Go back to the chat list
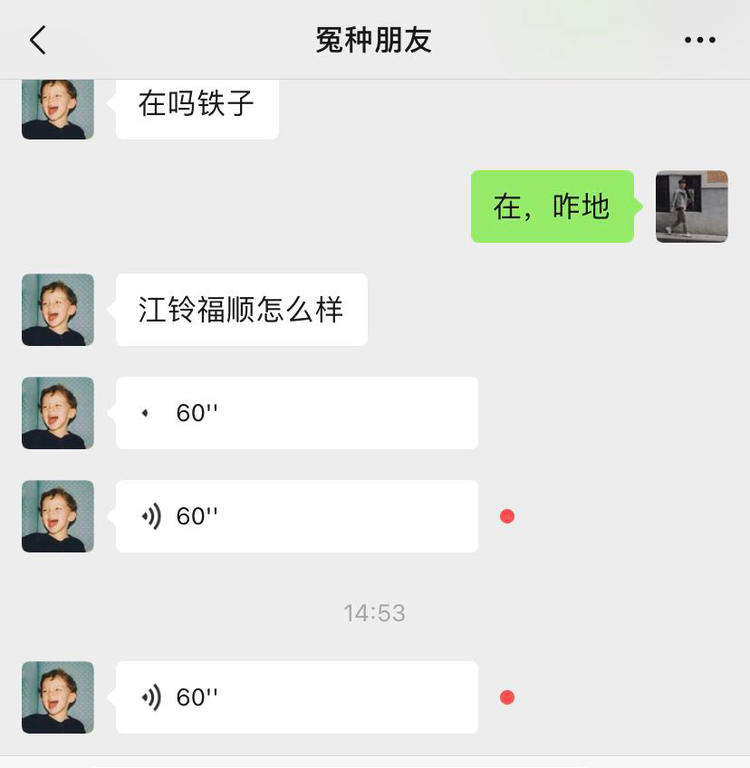 click(38, 40)
